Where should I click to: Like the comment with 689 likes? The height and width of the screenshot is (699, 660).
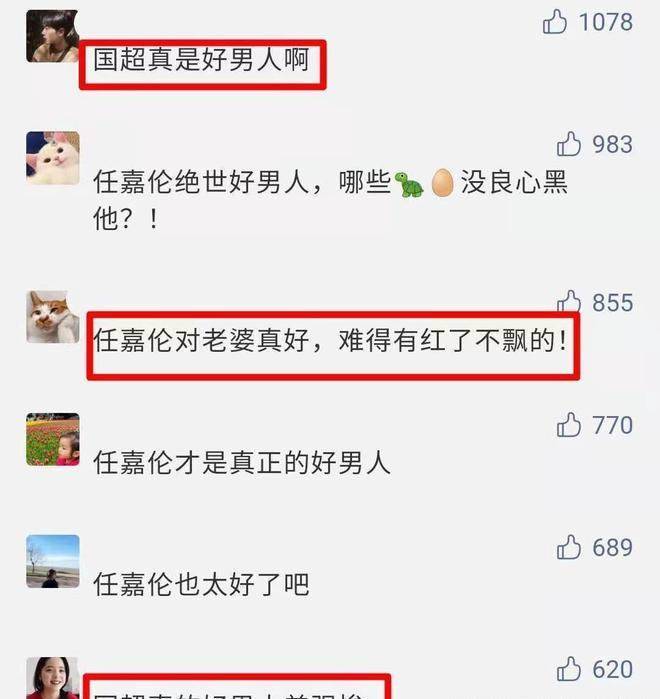point(568,548)
